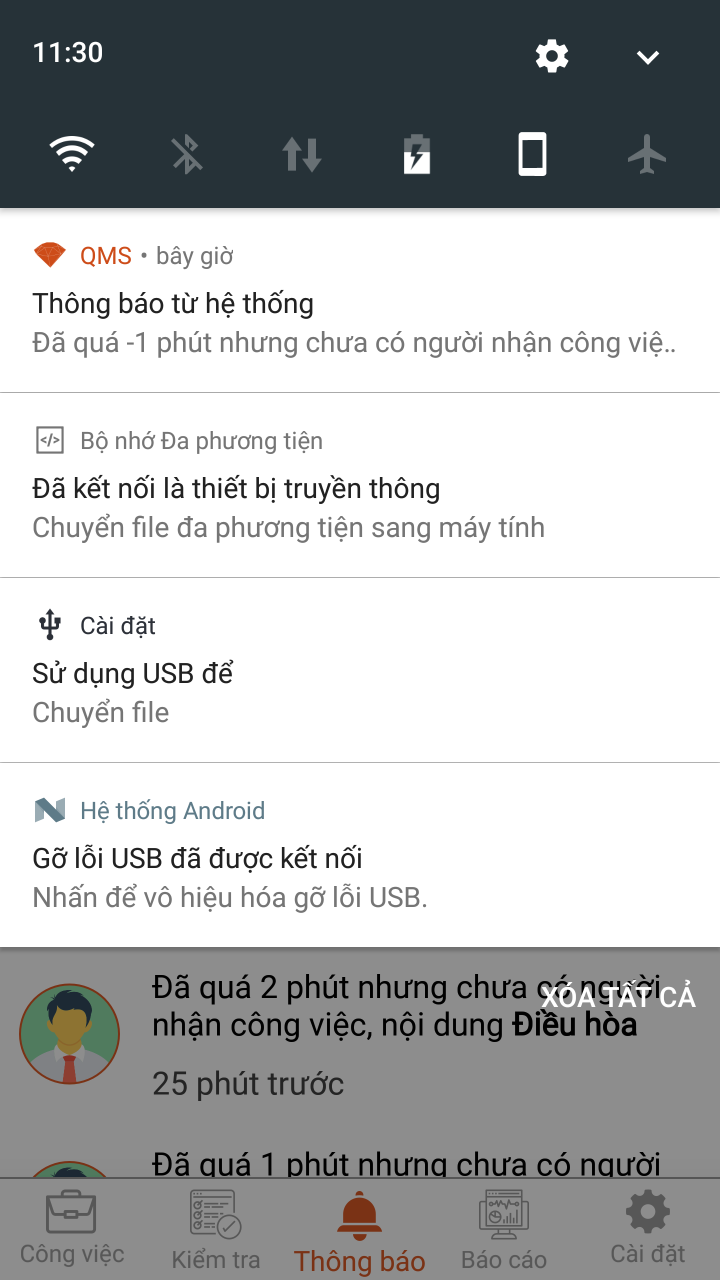The width and height of the screenshot is (720, 1280).
Task: Enable airplane mode
Action: coord(647,155)
